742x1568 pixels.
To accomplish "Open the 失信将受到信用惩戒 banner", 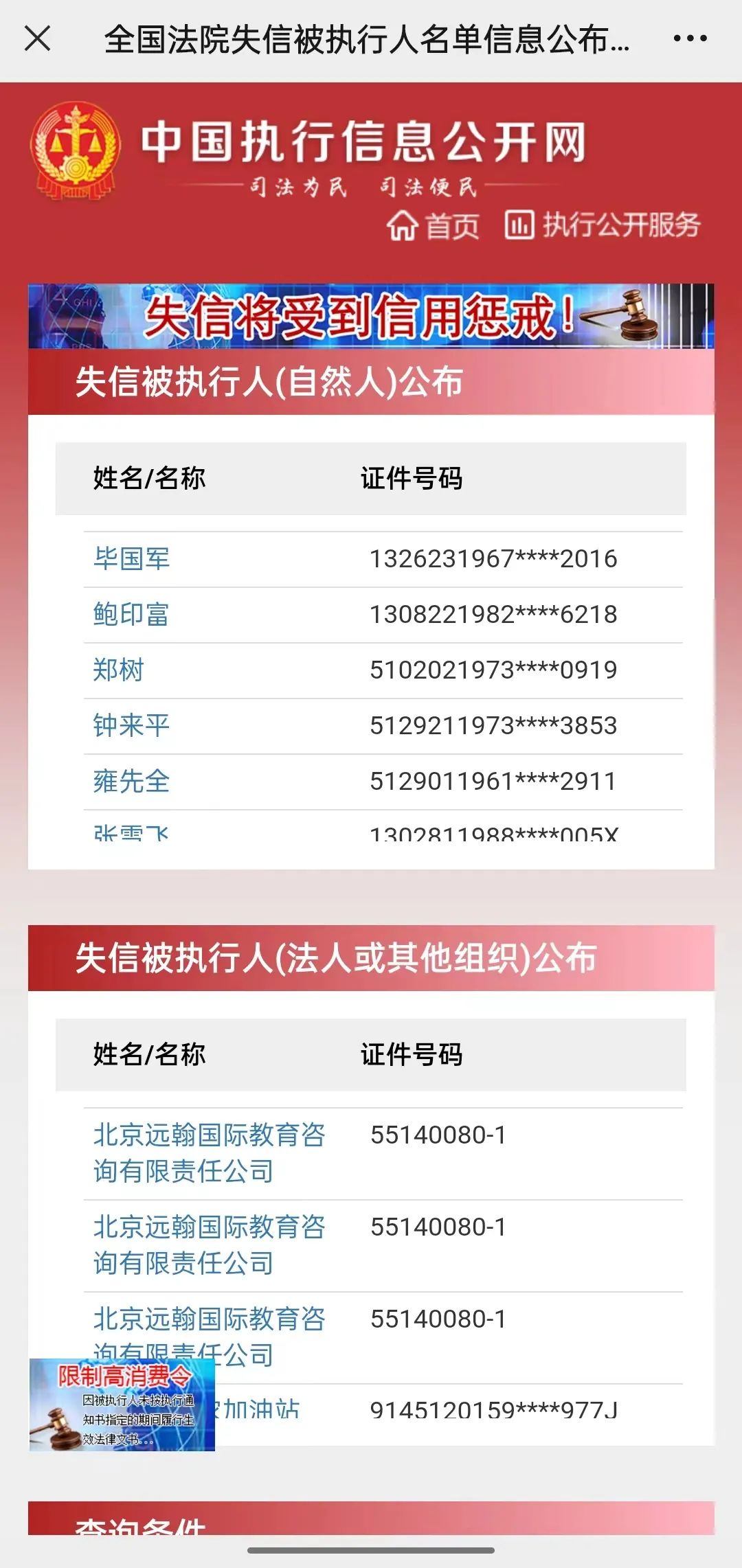I will [371, 316].
